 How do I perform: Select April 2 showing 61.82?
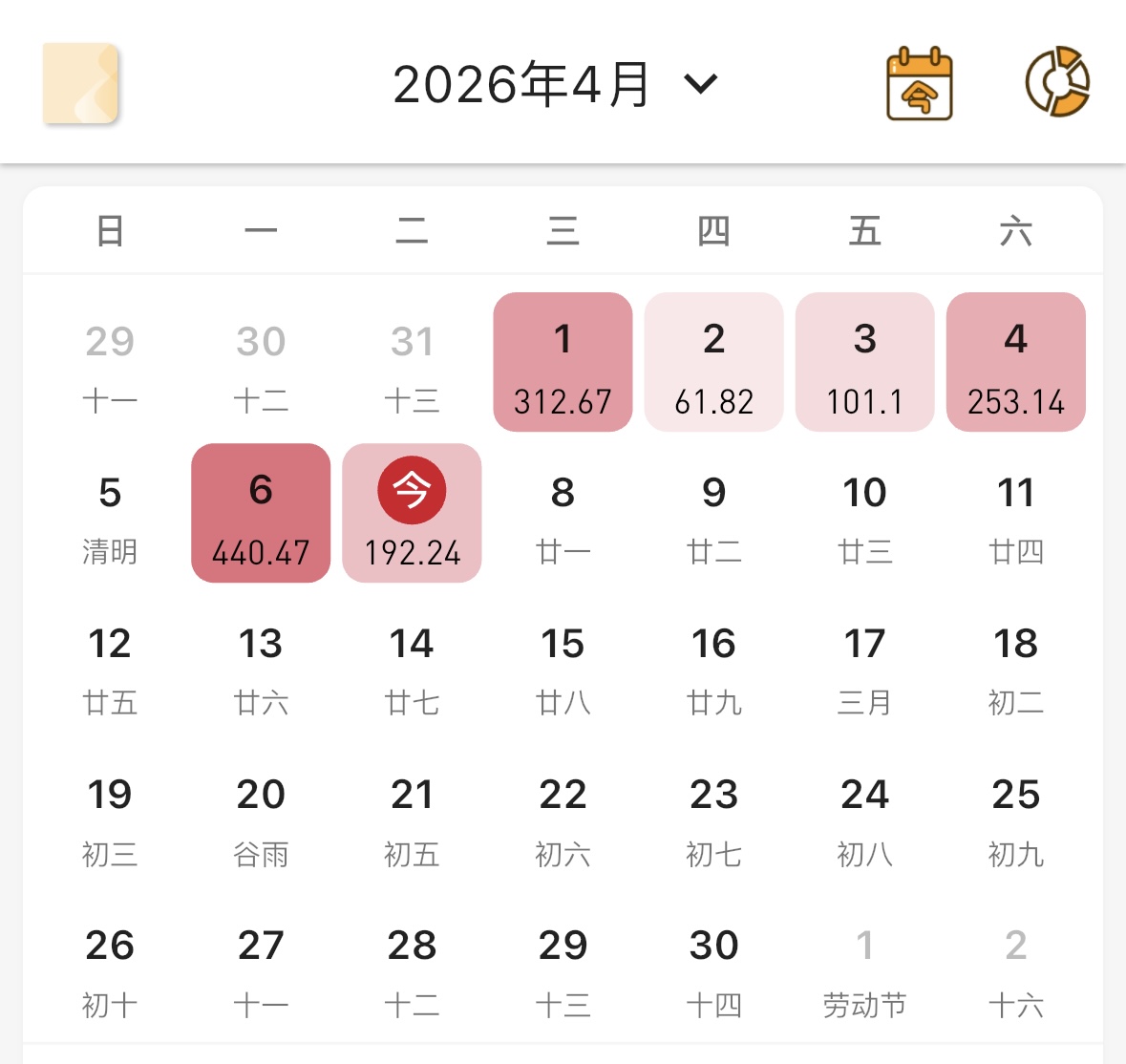[x=713, y=362]
